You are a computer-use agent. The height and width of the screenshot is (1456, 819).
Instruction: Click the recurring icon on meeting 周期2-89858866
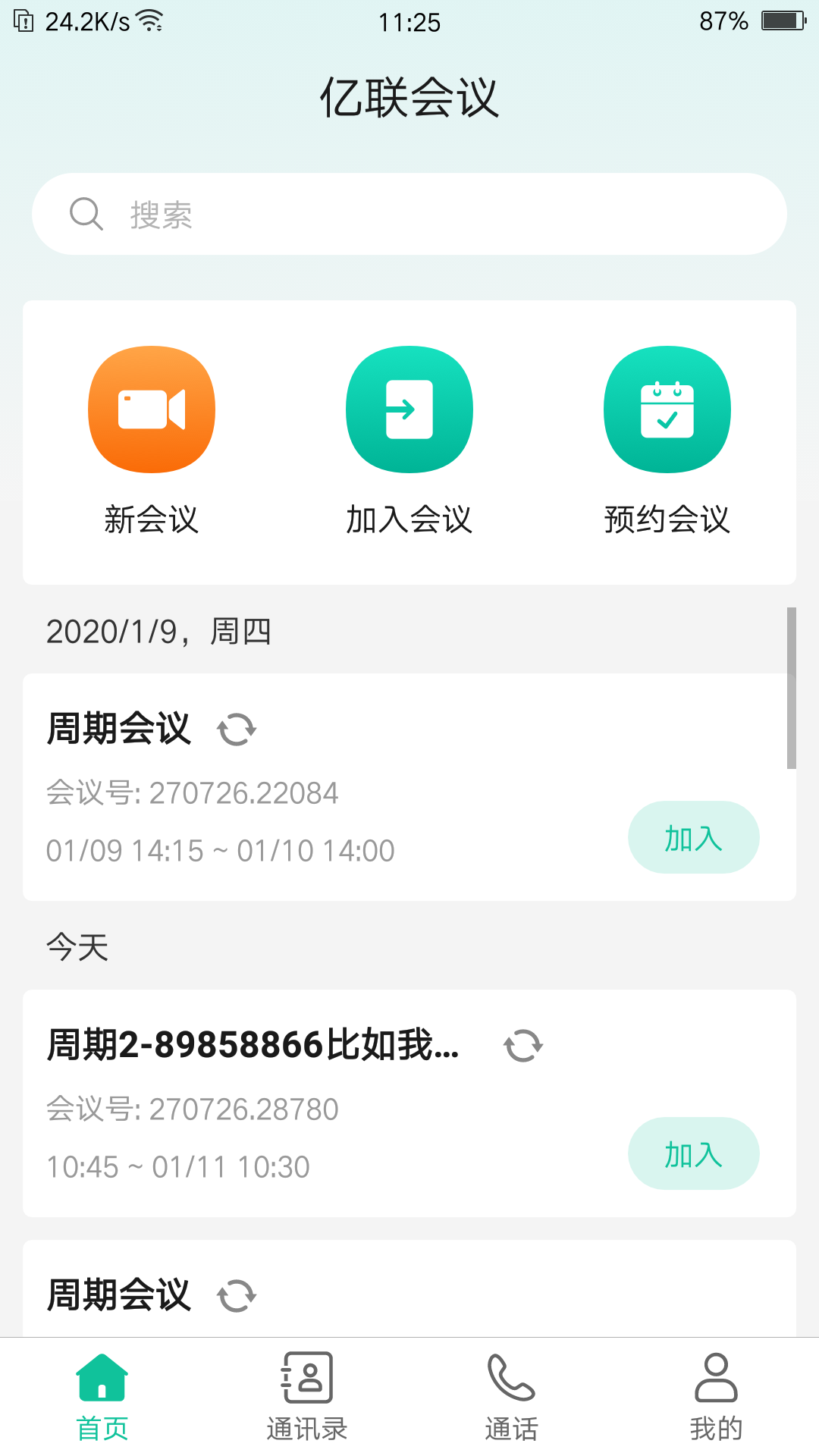tap(522, 1045)
